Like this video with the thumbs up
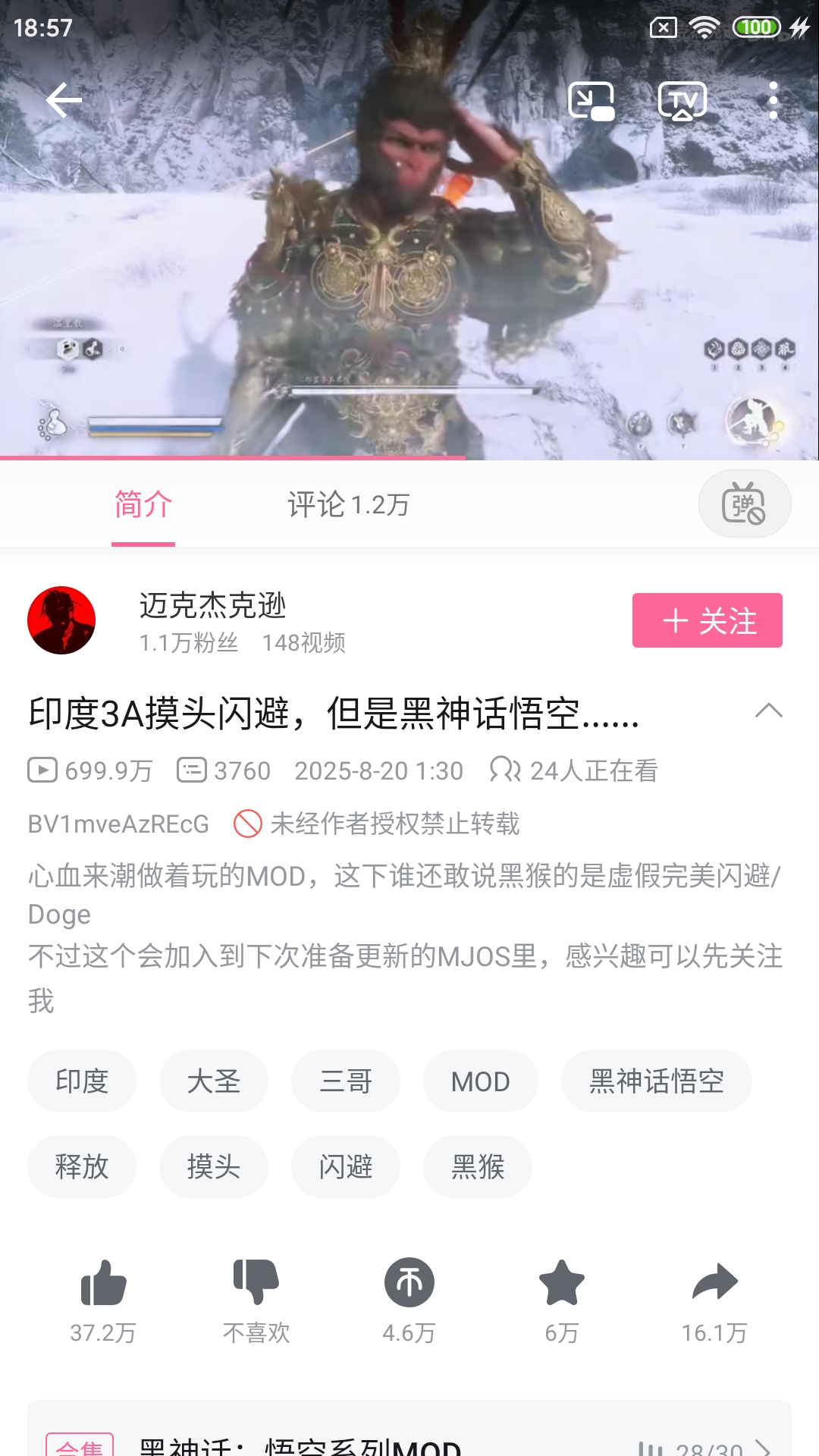The height and width of the screenshot is (1456, 819). click(103, 1299)
